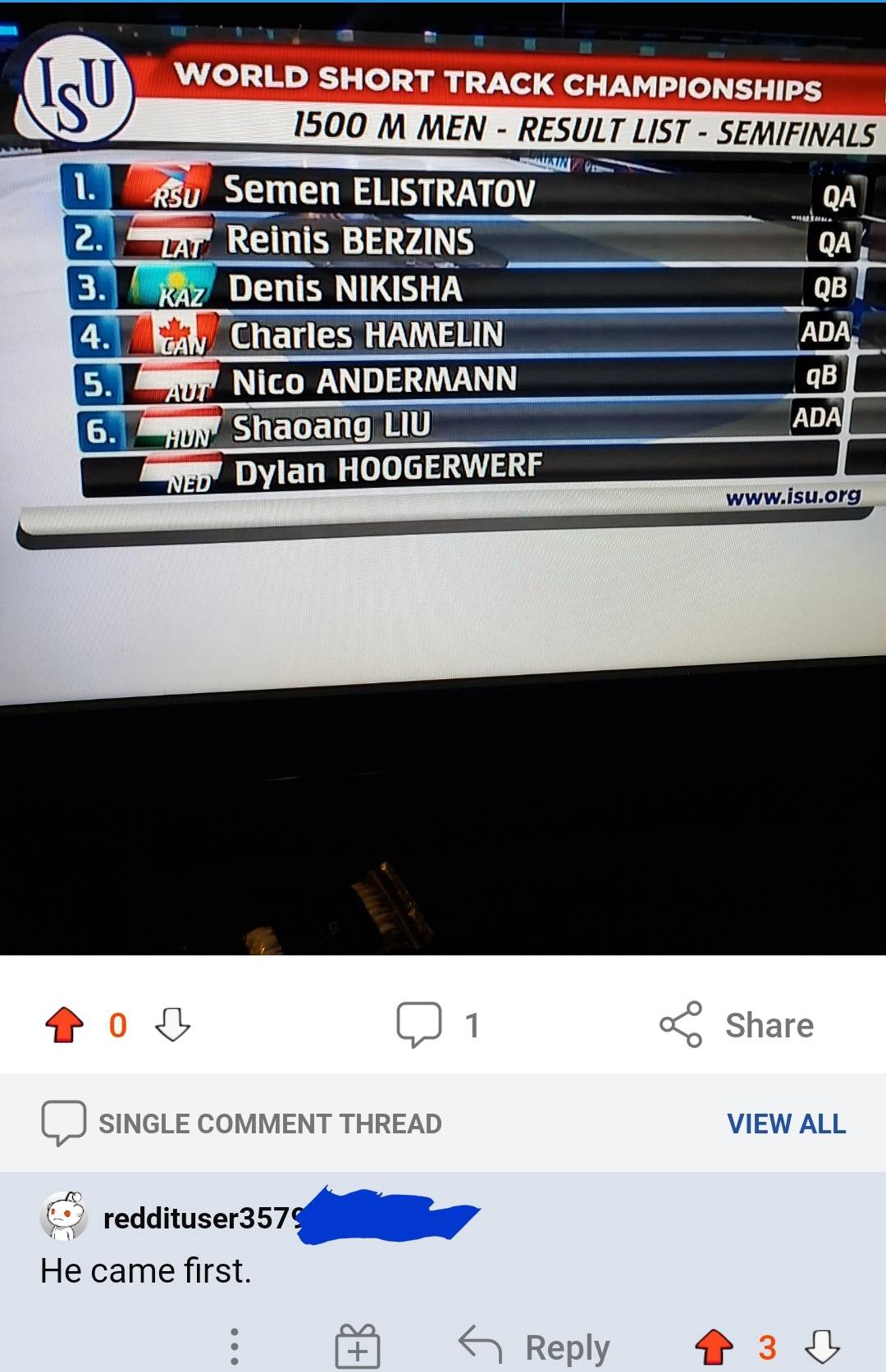The height and width of the screenshot is (1372, 886).
Task: Tap the comment count showing 1
Action: [472, 1023]
